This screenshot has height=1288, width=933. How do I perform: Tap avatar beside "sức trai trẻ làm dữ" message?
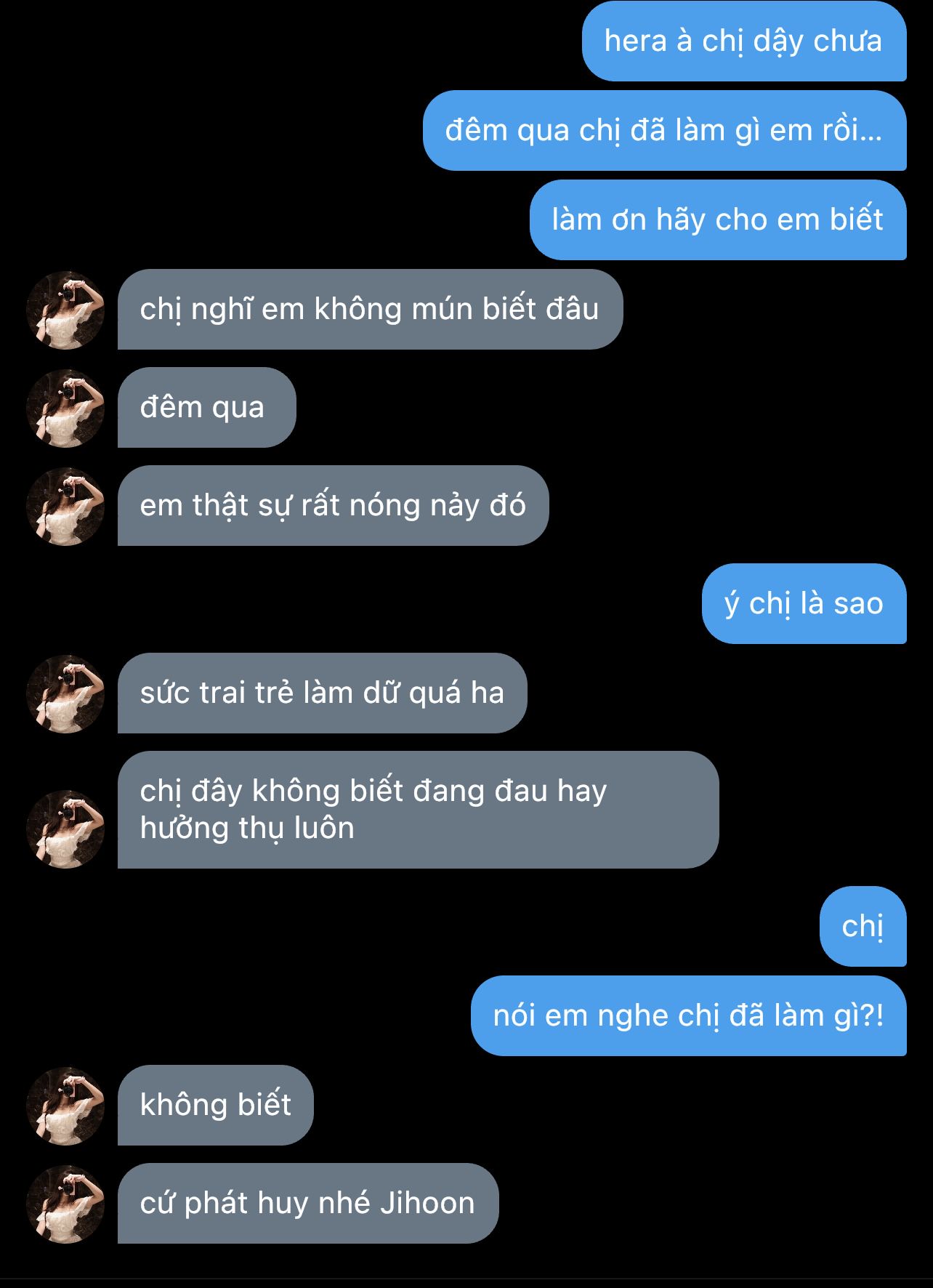pyautogui.click(x=65, y=694)
